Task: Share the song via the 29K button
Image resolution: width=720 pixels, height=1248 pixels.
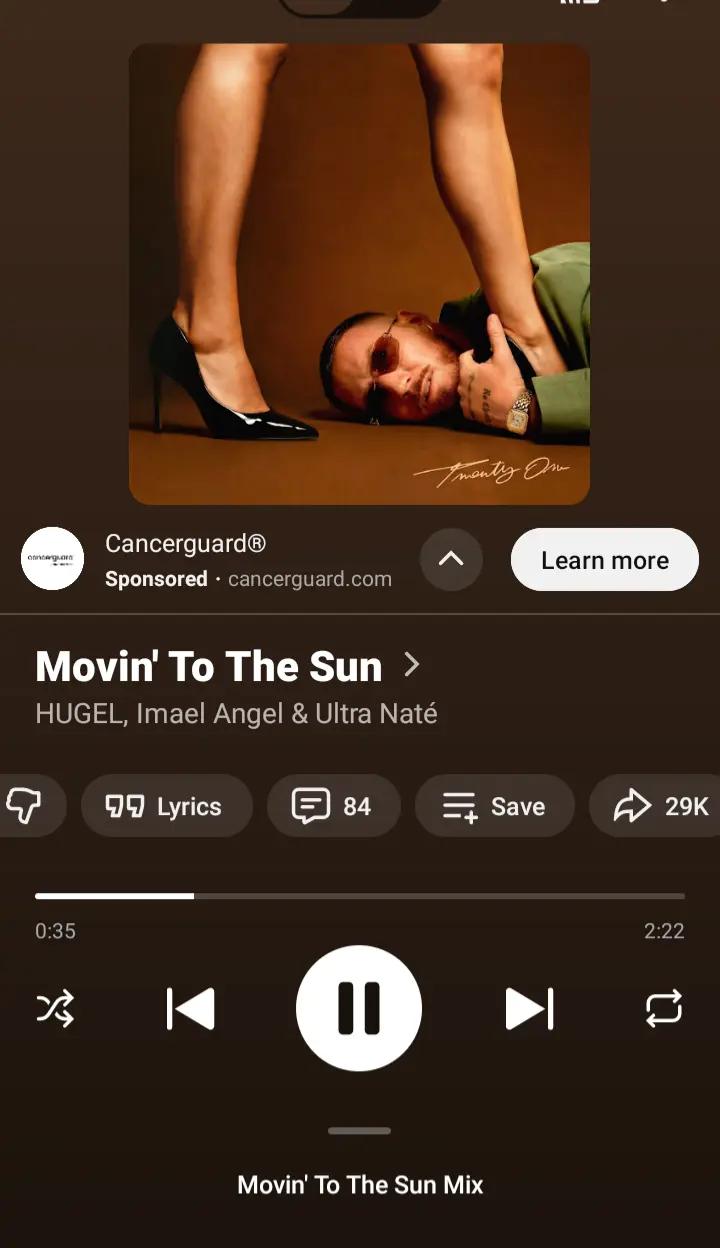Action: click(x=655, y=806)
